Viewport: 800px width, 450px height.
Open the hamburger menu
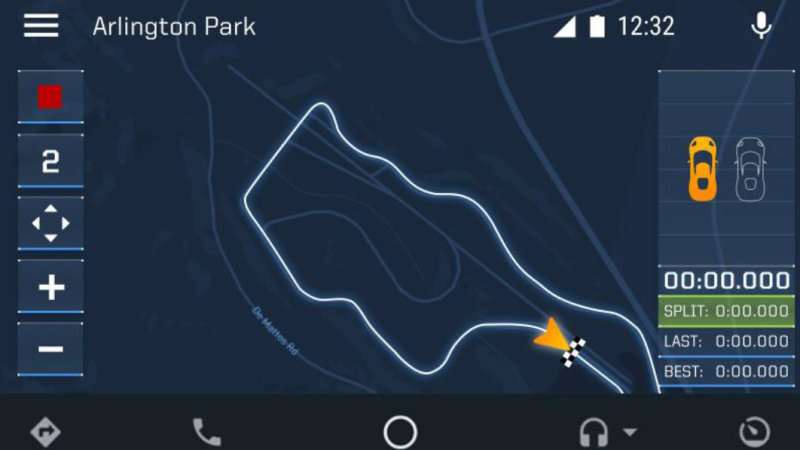click(x=41, y=26)
